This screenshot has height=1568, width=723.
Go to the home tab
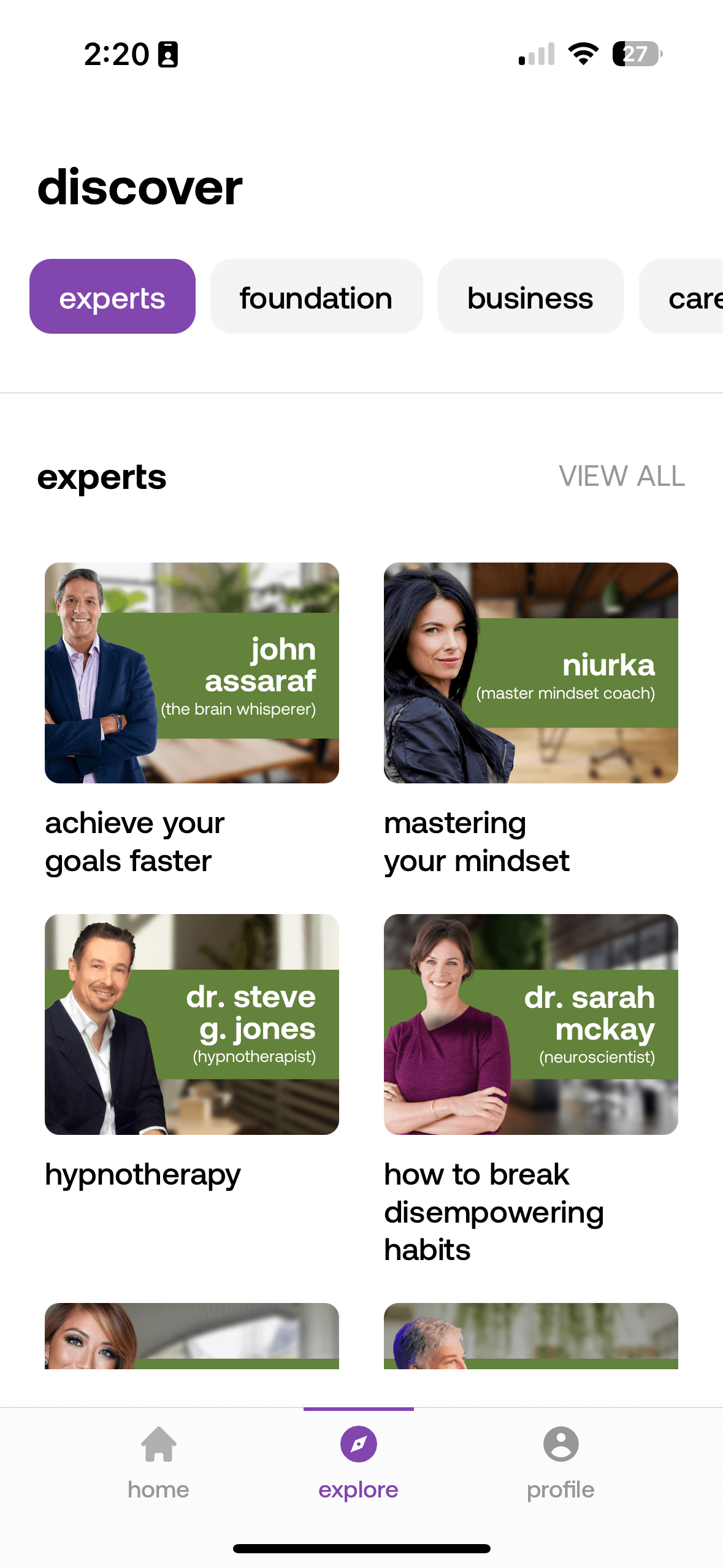point(158,1463)
